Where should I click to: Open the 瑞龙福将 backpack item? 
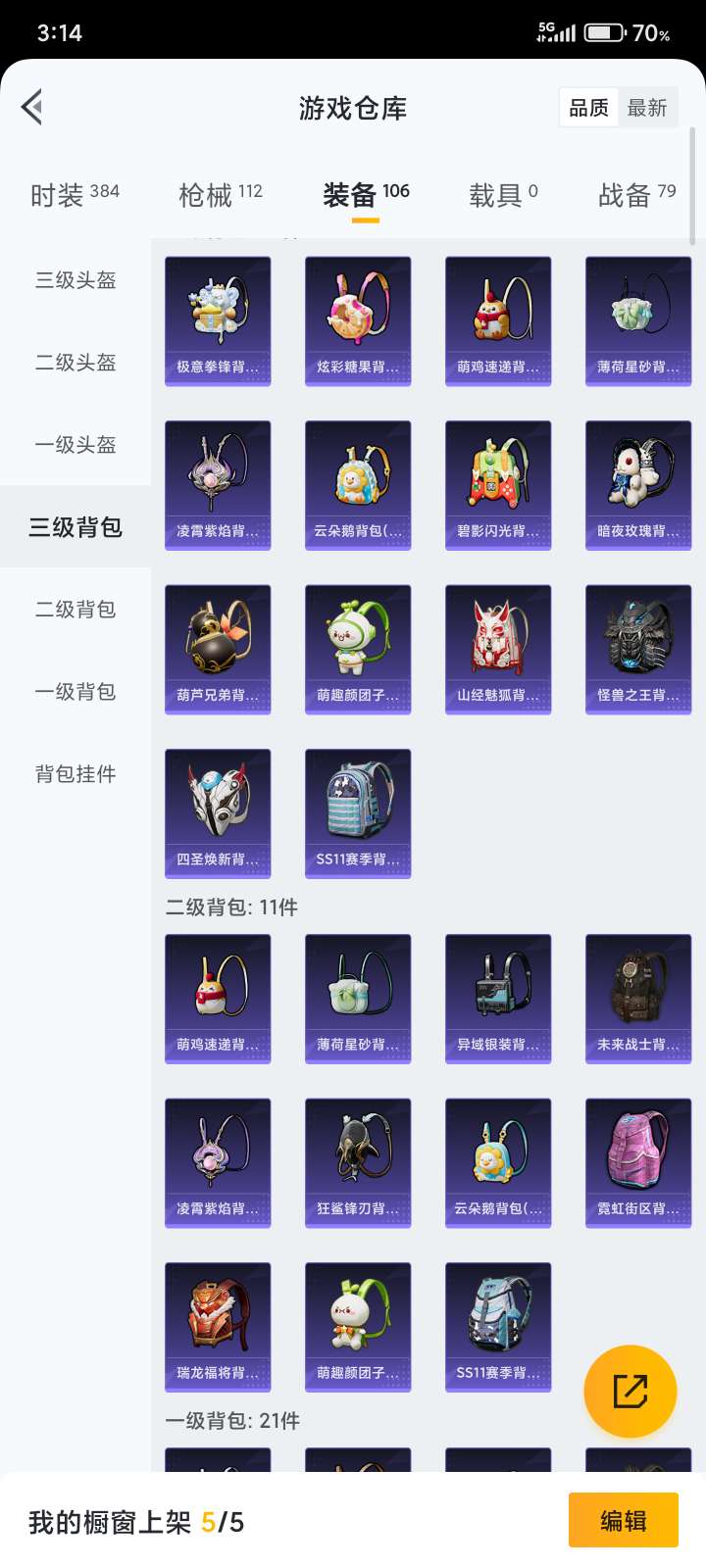[x=218, y=1326]
